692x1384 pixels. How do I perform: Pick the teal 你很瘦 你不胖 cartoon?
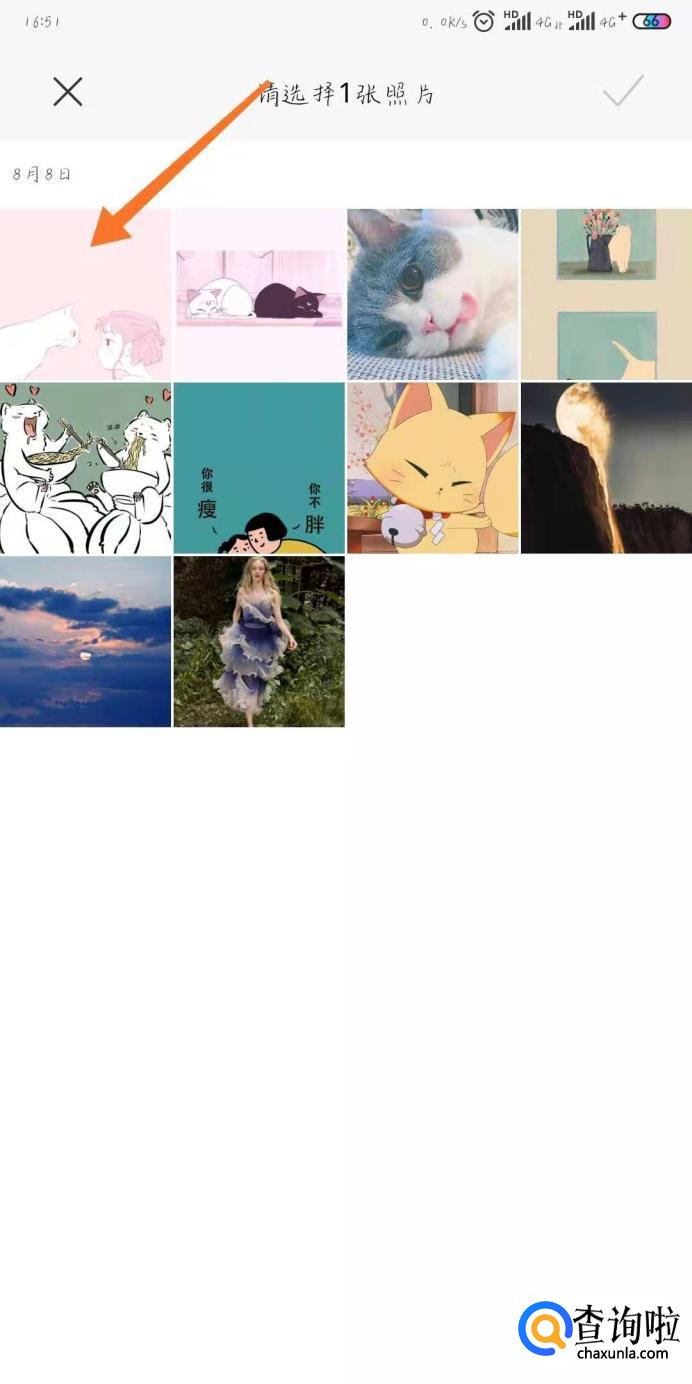(259, 468)
